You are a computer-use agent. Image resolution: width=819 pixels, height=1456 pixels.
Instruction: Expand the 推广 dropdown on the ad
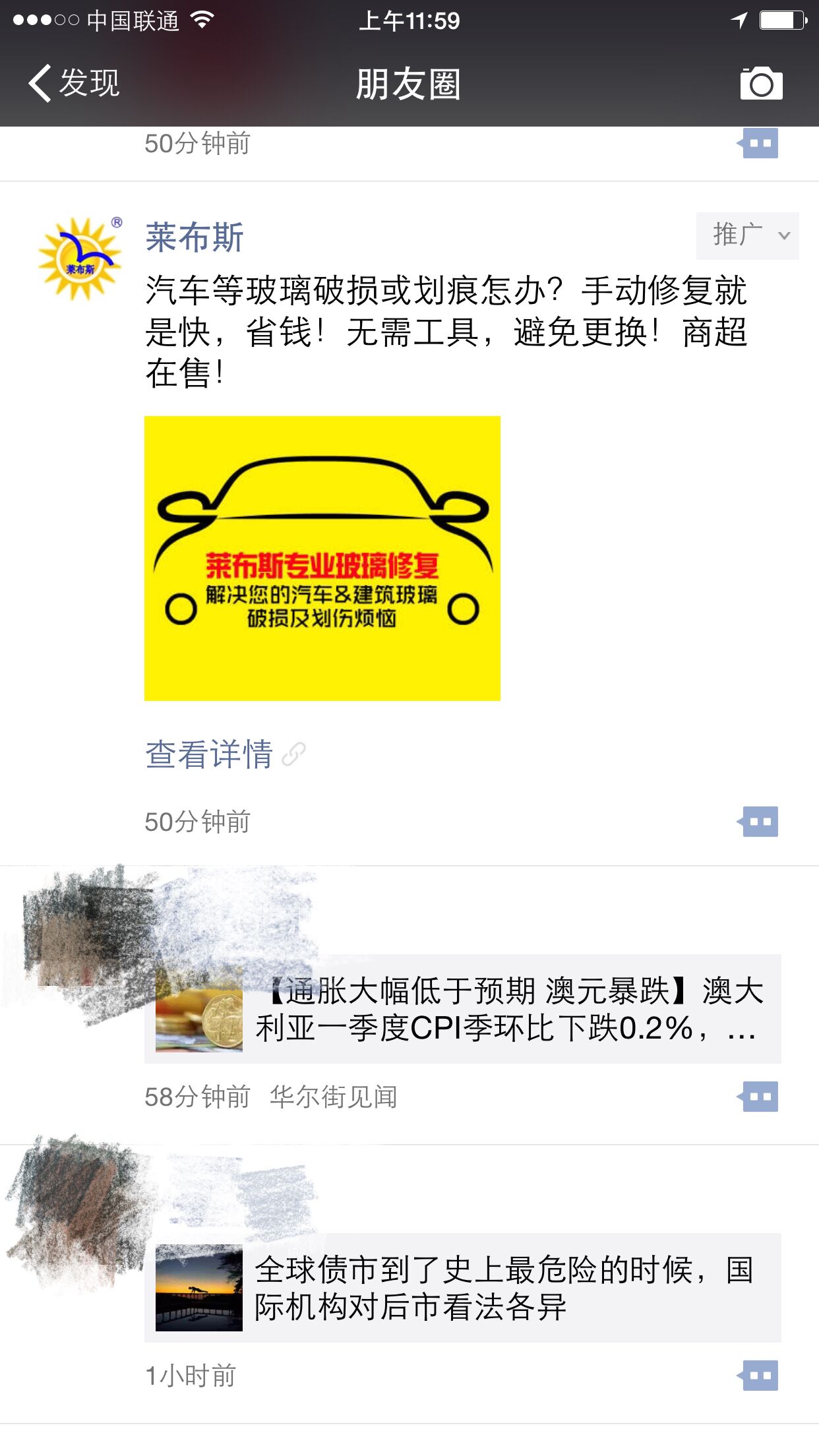click(x=747, y=235)
